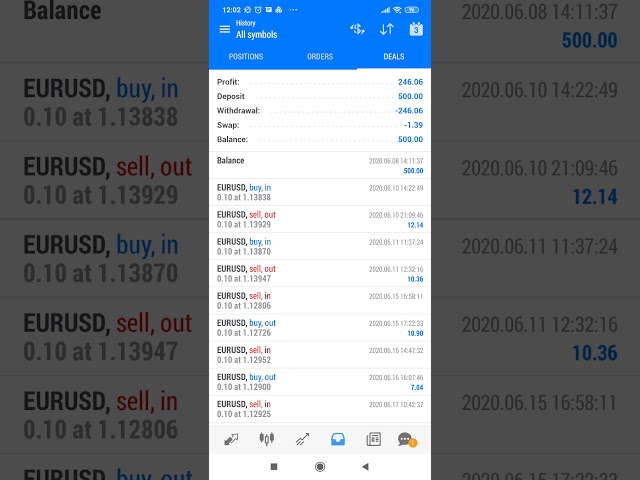Viewport: 640px width, 480px height.
Task: Open the calendar date range picker
Action: point(416,29)
